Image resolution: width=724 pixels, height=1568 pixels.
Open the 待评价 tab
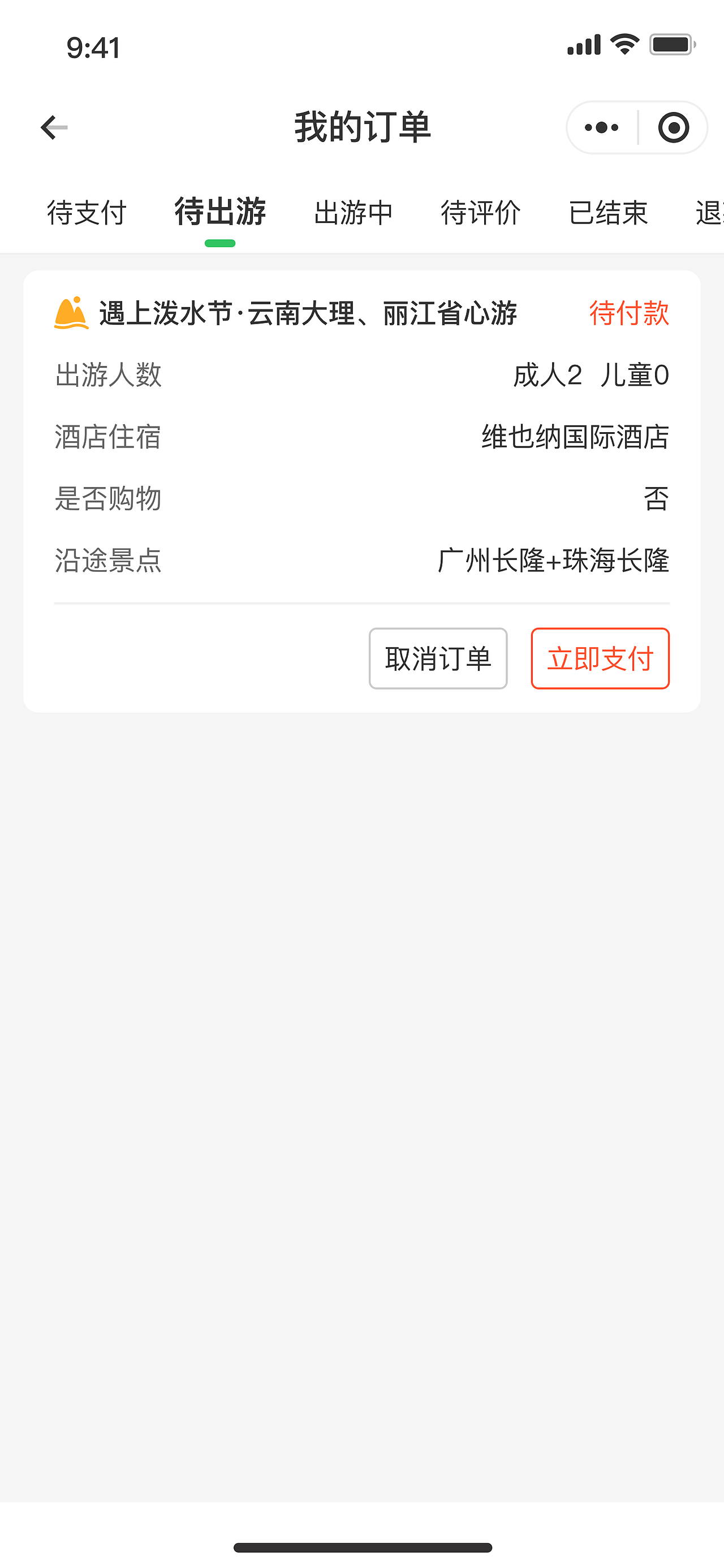[481, 213]
